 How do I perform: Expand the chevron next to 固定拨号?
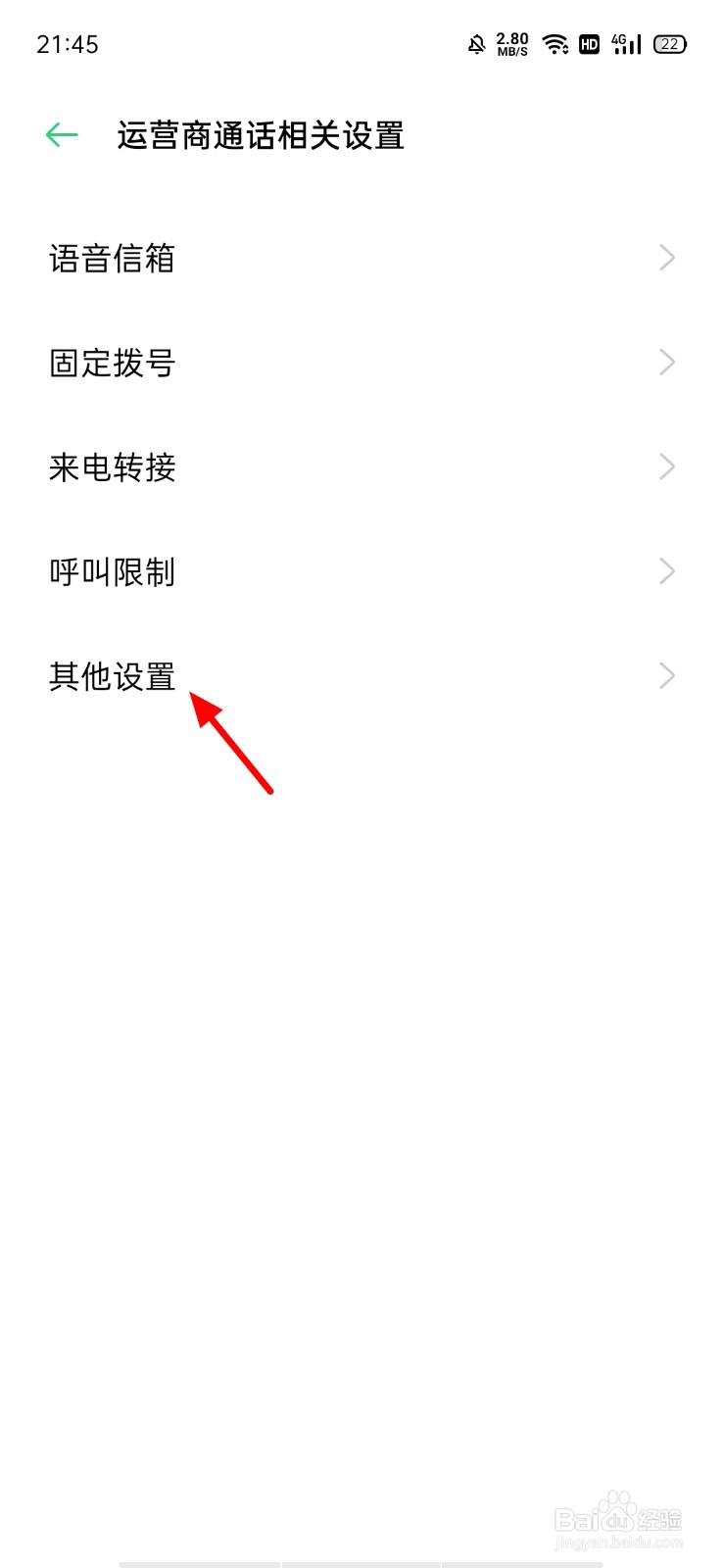(x=667, y=363)
